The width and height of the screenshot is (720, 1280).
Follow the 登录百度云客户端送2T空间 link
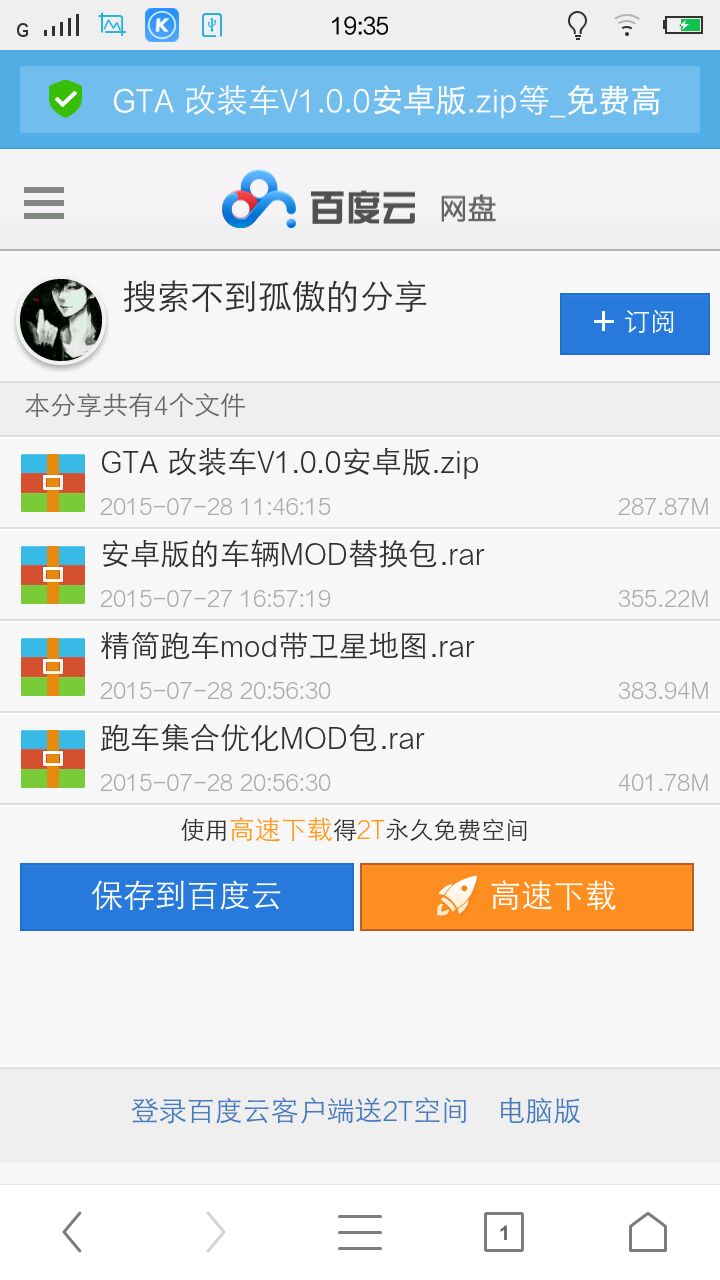(x=300, y=1111)
